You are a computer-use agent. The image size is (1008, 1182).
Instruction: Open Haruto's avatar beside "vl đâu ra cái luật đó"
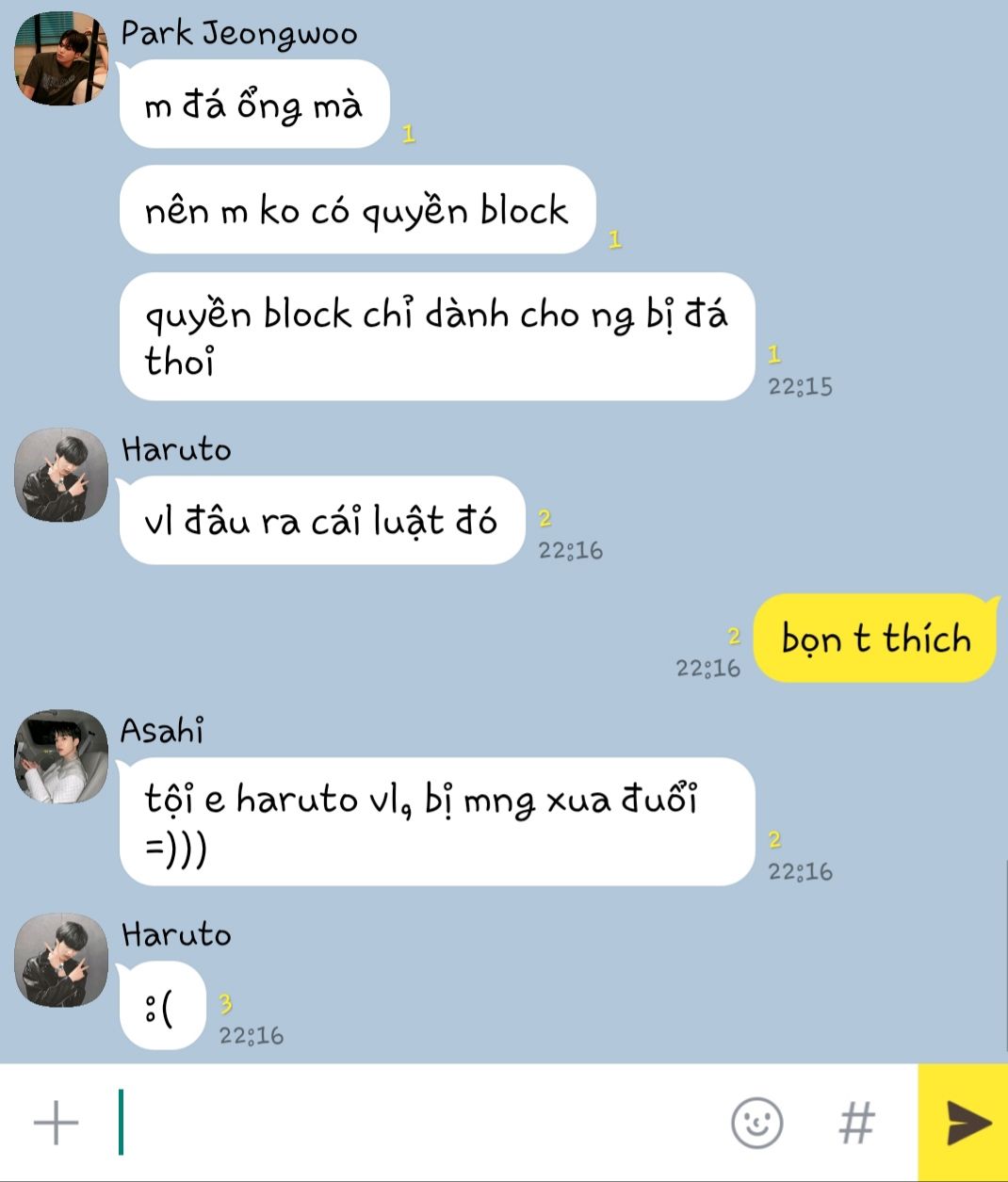pos(61,475)
